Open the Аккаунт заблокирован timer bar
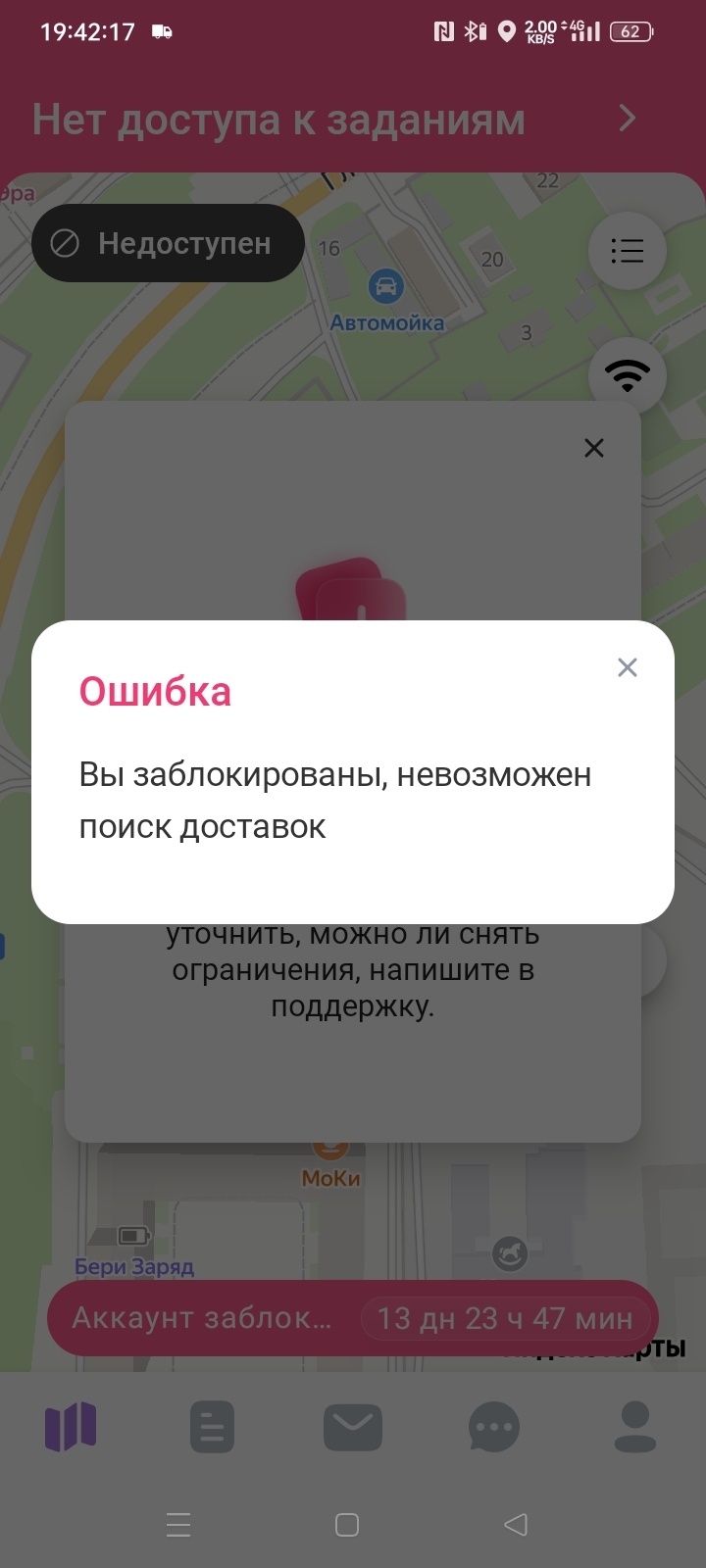 tap(353, 1318)
